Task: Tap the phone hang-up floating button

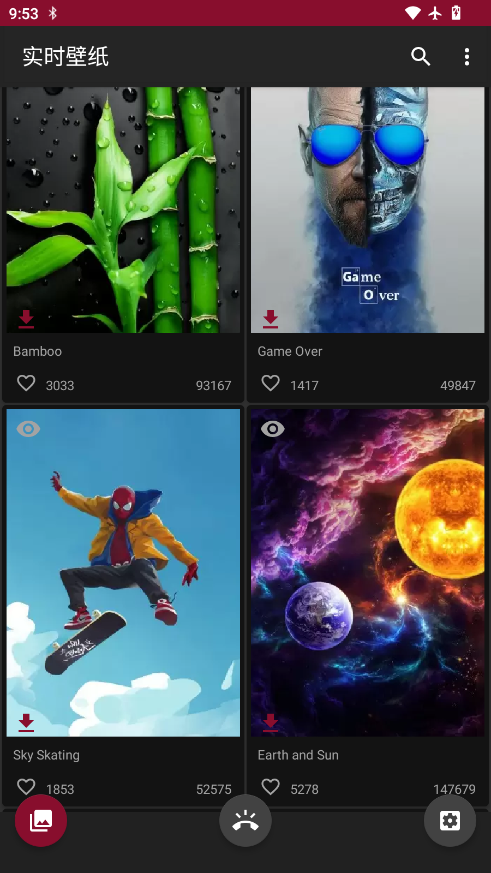Action: (x=246, y=821)
